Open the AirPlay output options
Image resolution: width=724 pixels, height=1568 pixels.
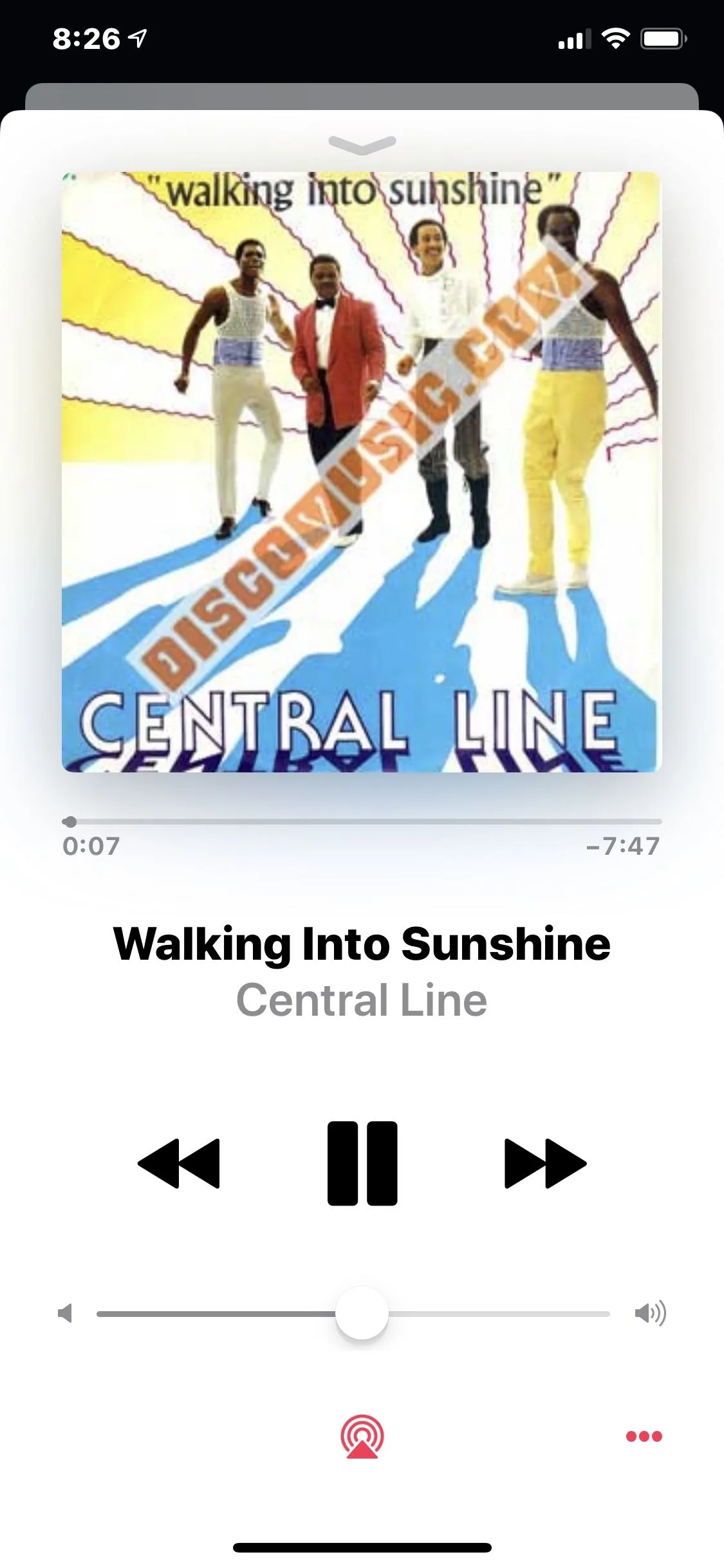pyautogui.click(x=362, y=1436)
